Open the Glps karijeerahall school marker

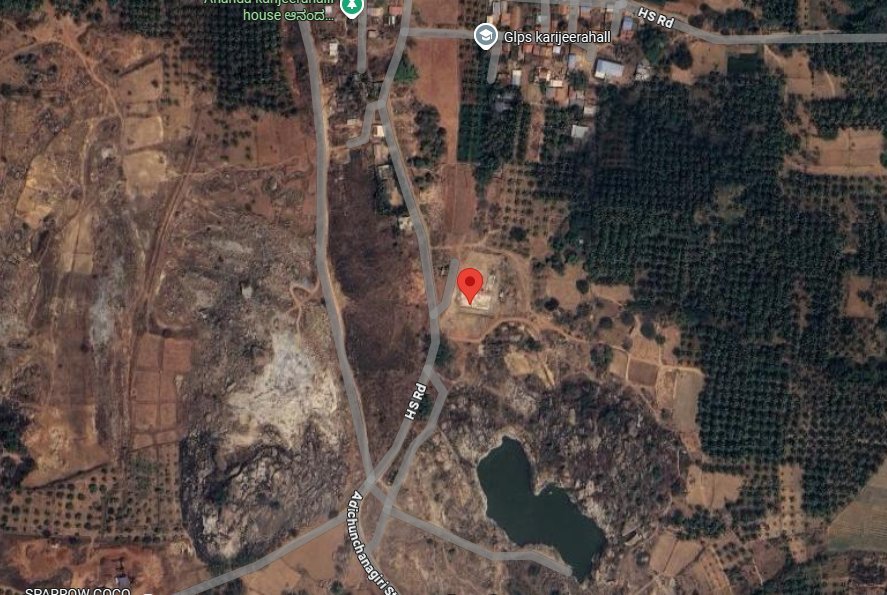click(486, 36)
